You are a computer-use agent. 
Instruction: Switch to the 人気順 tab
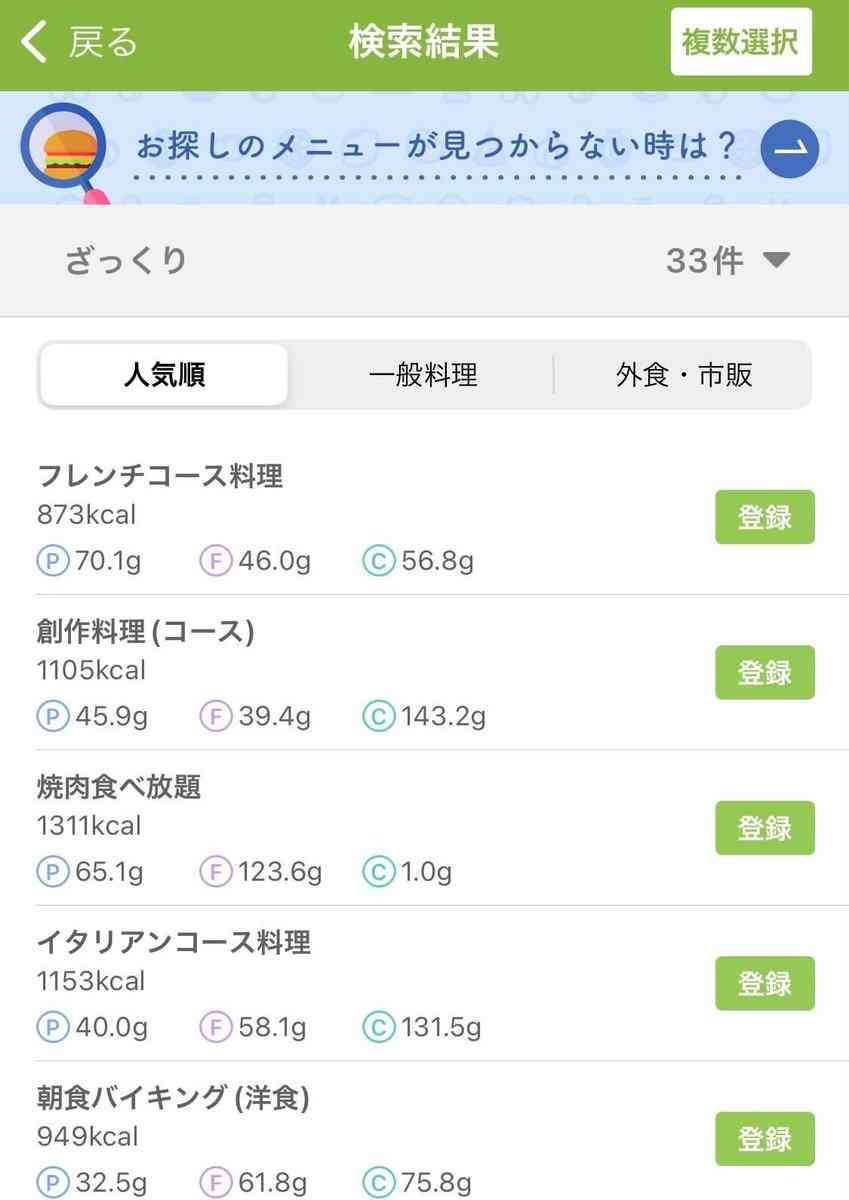164,376
